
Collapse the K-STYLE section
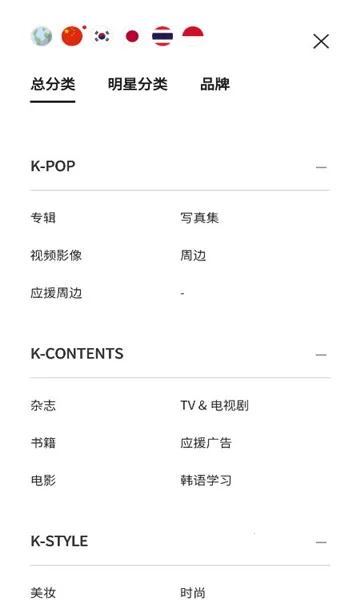(x=321, y=542)
